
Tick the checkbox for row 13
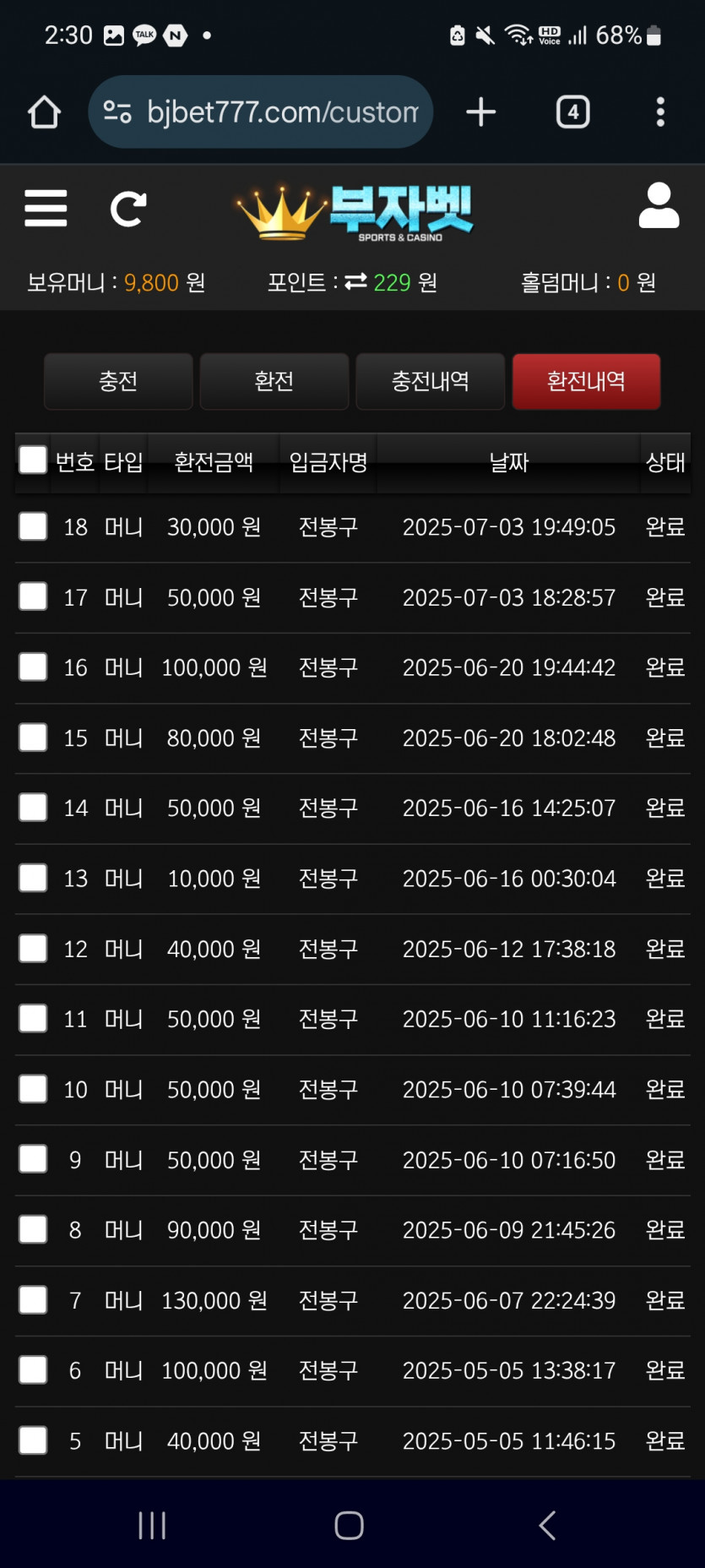[x=33, y=878]
